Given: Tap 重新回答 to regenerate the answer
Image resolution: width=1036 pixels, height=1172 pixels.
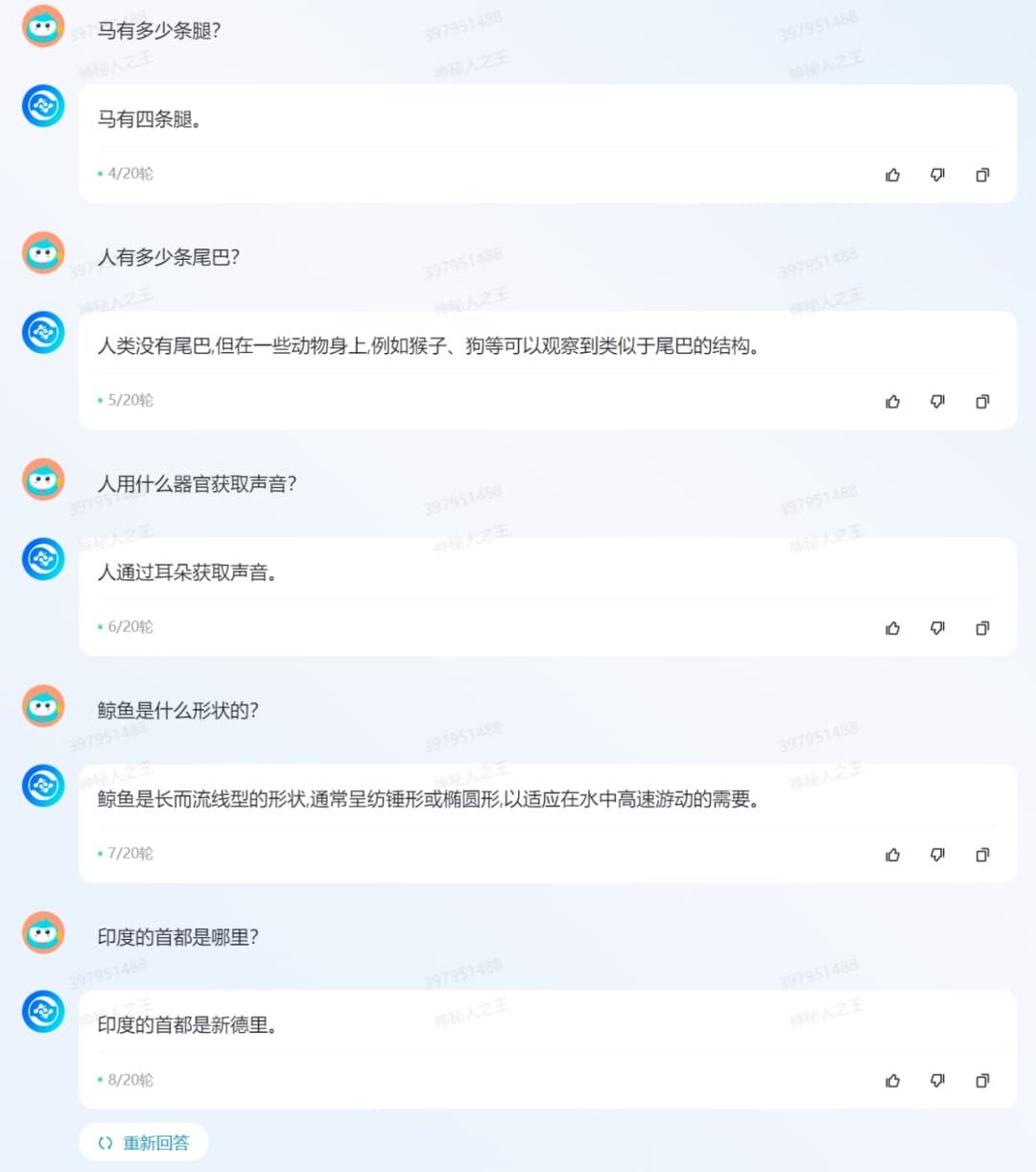Looking at the screenshot, I should pos(144,1142).
